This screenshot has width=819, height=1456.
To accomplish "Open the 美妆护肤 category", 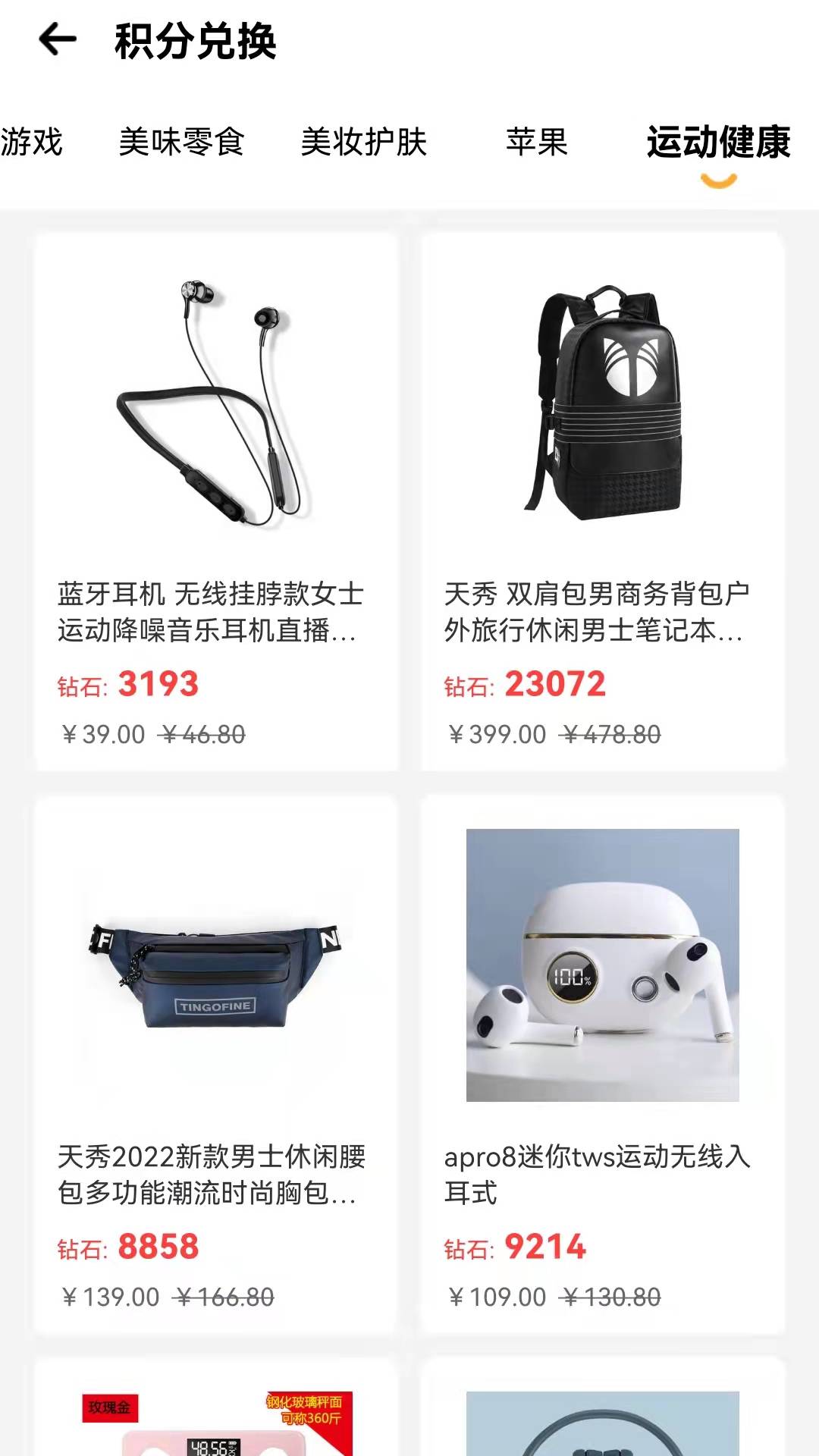I will pyautogui.click(x=364, y=143).
